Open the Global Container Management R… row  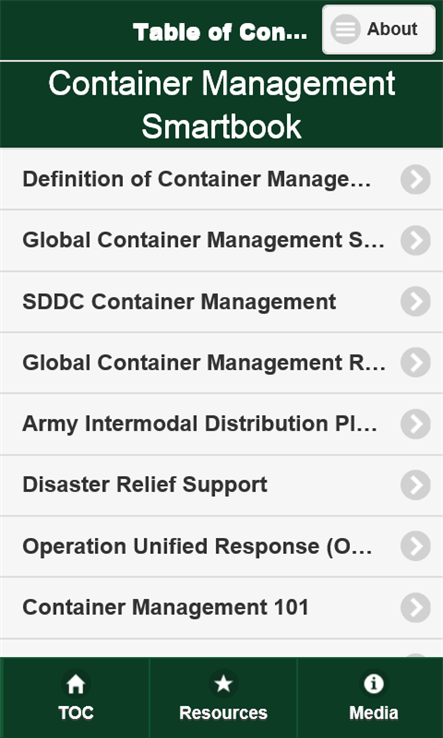[221, 363]
